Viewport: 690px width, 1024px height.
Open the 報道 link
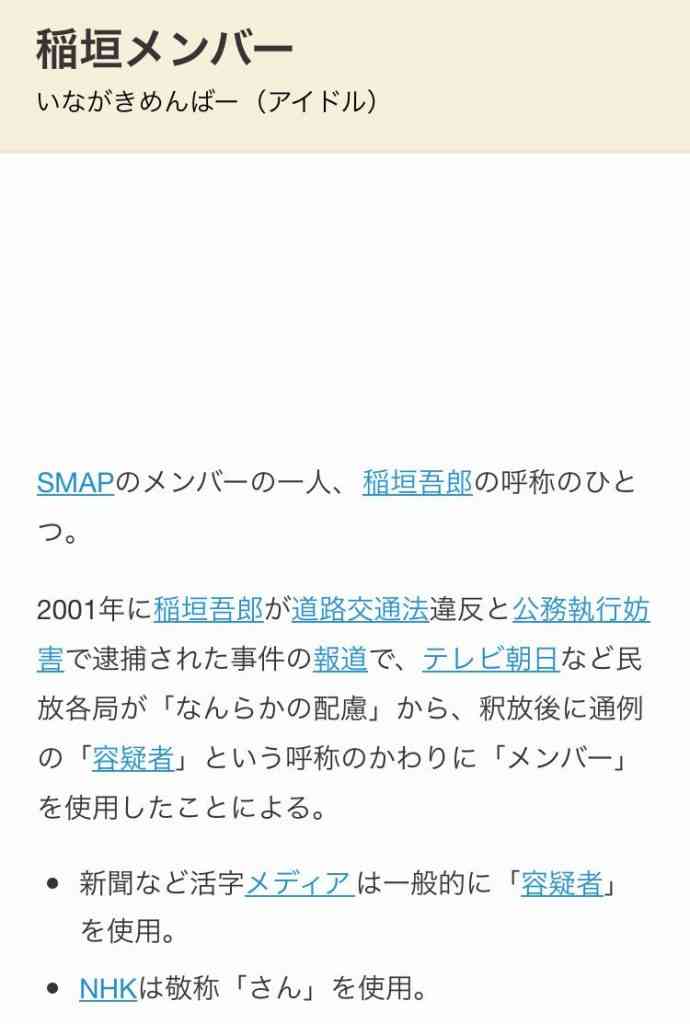point(340,659)
